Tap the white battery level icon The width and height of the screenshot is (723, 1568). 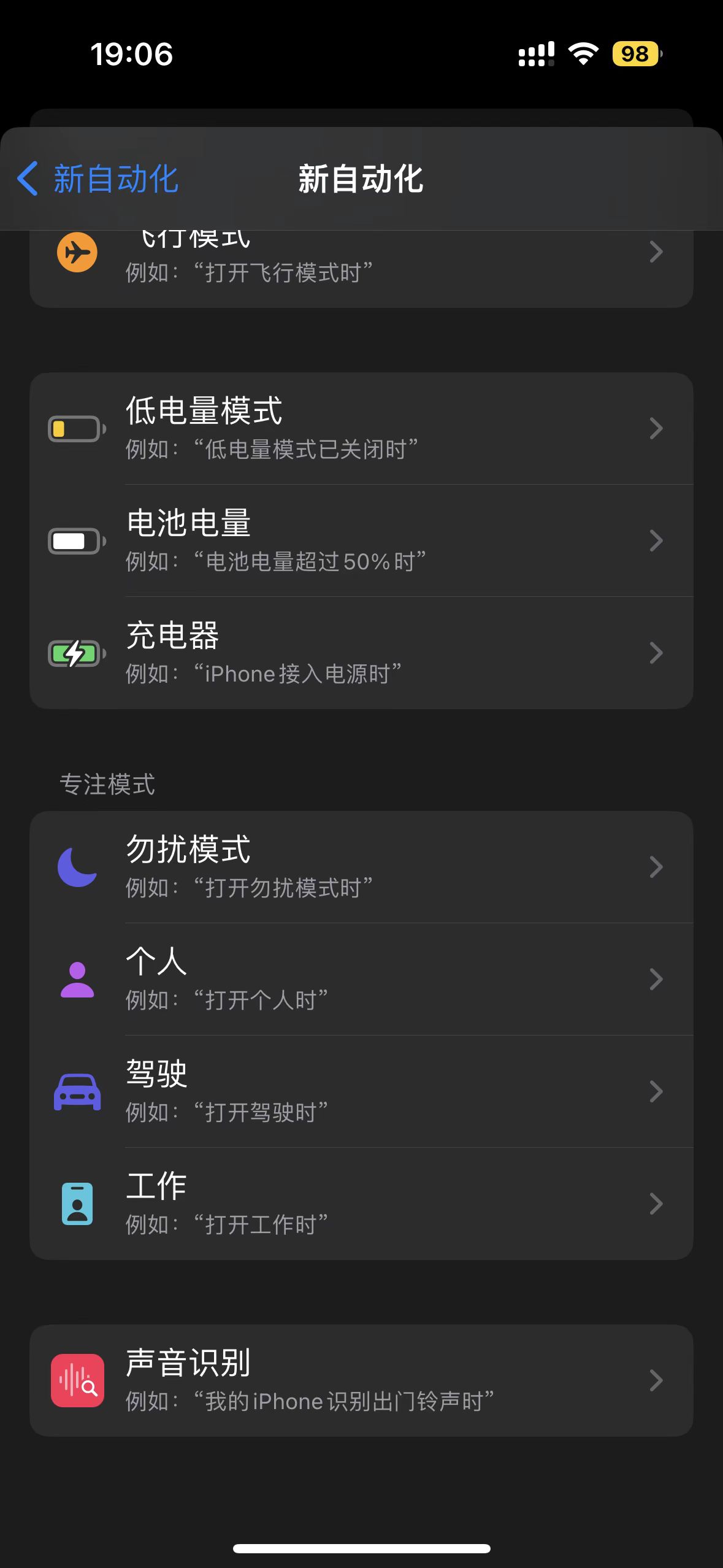pos(76,540)
